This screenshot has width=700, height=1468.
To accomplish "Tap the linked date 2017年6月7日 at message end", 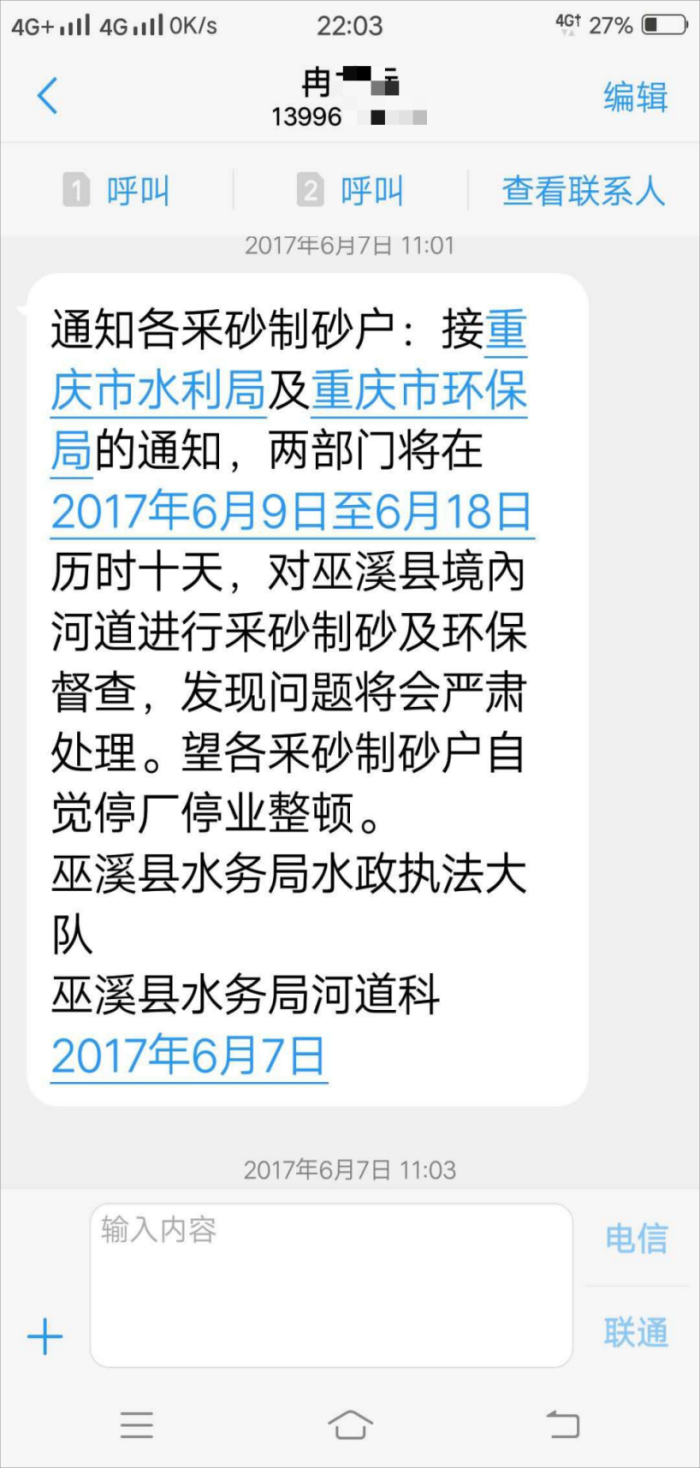I will (189, 1056).
